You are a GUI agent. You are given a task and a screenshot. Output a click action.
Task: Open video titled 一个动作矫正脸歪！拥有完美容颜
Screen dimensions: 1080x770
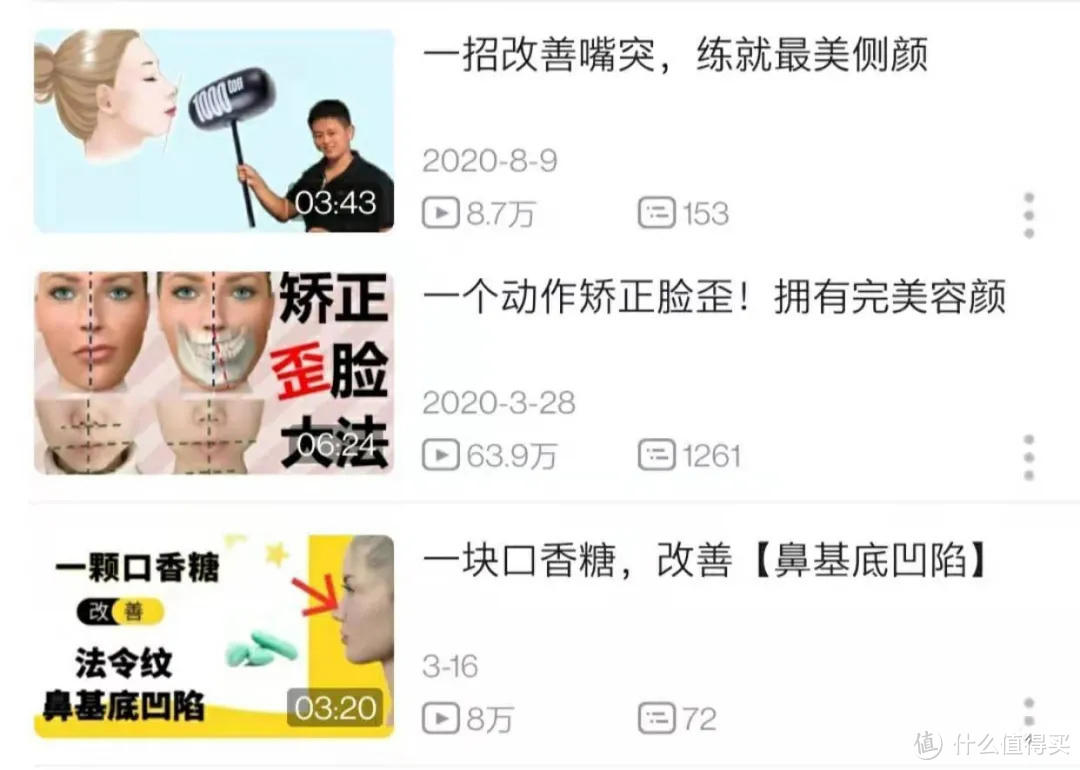point(713,298)
